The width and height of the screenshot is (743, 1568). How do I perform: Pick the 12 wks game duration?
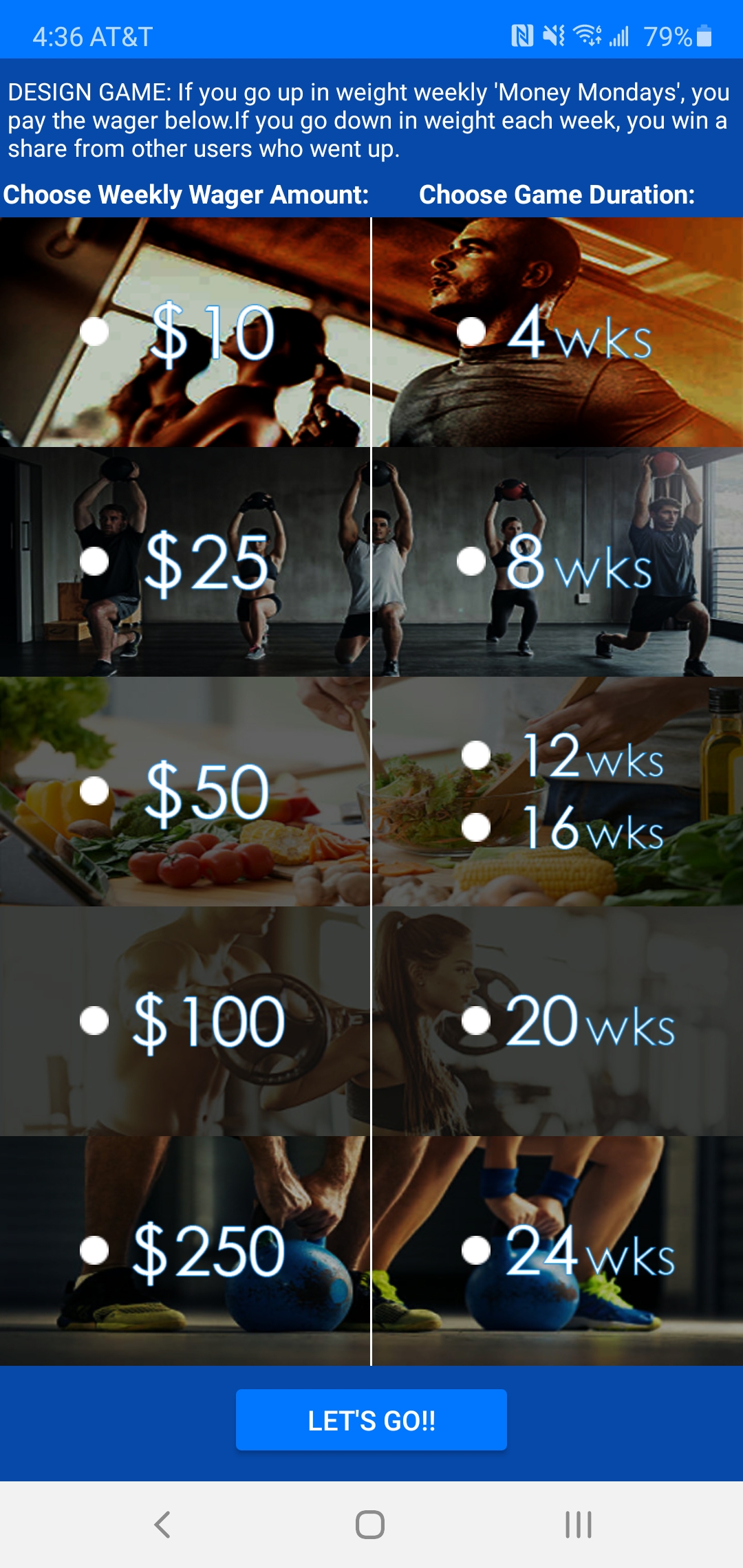(x=476, y=755)
